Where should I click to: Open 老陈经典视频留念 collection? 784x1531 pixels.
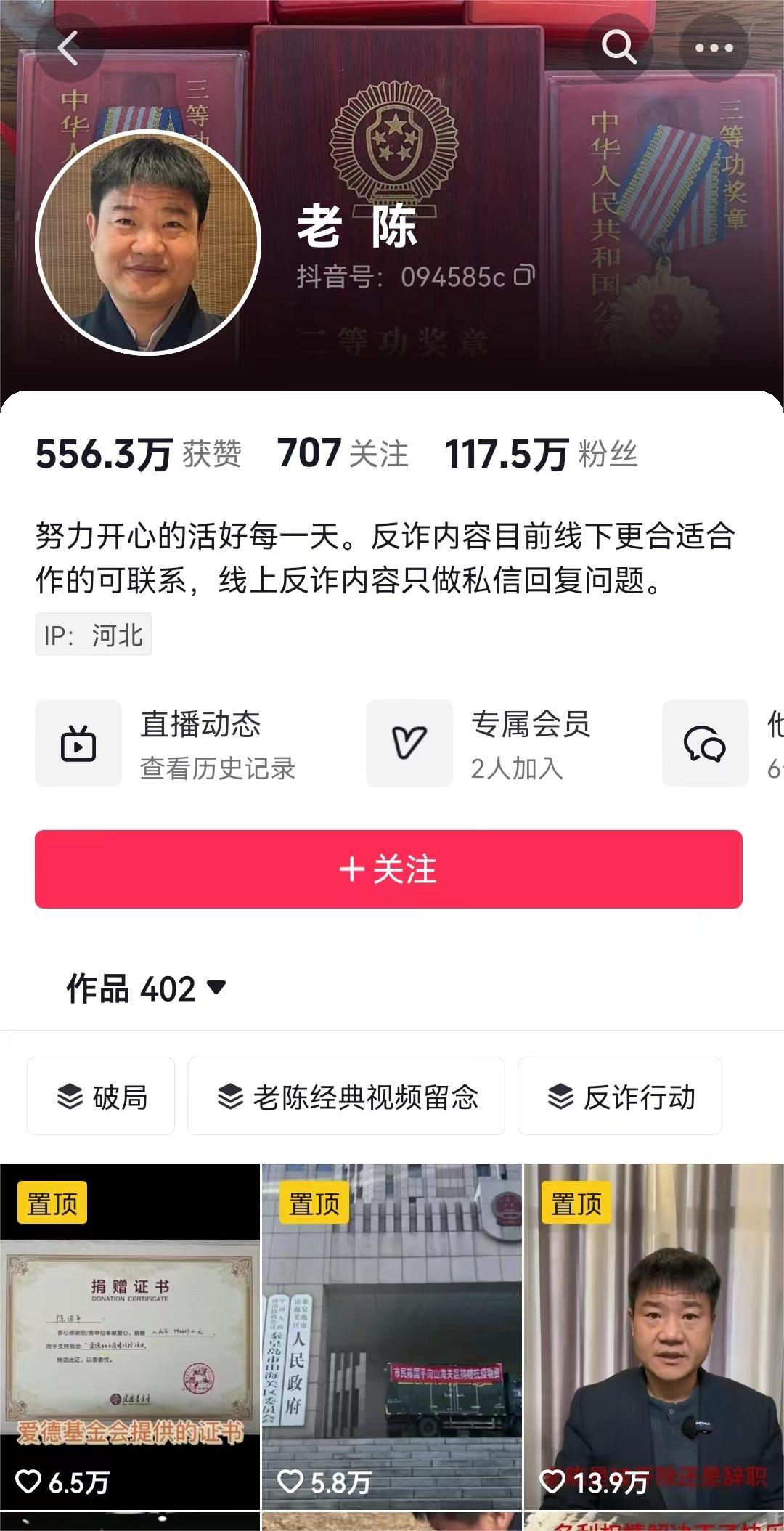[x=346, y=1096]
